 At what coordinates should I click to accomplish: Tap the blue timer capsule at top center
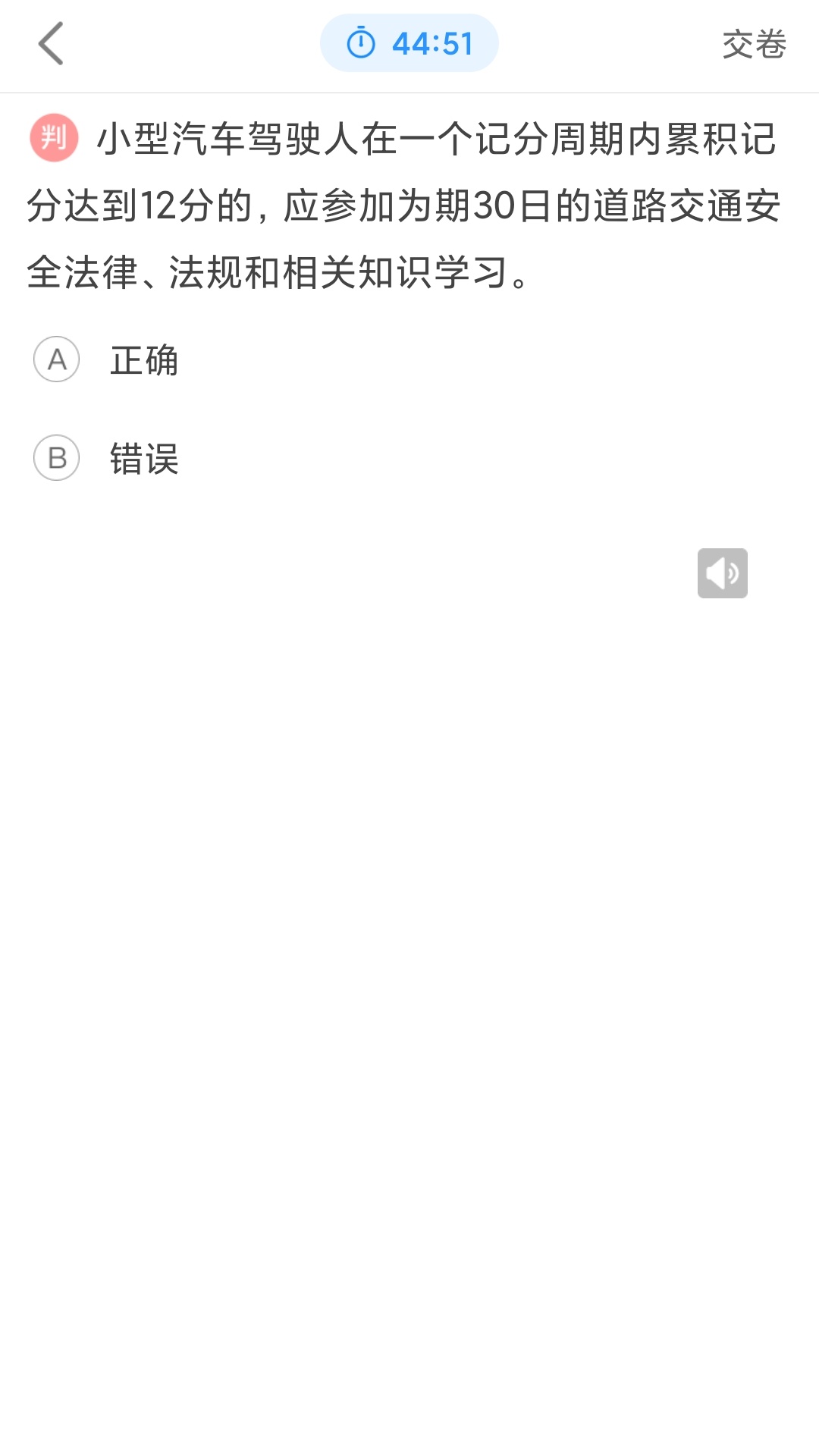pos(409,43)
